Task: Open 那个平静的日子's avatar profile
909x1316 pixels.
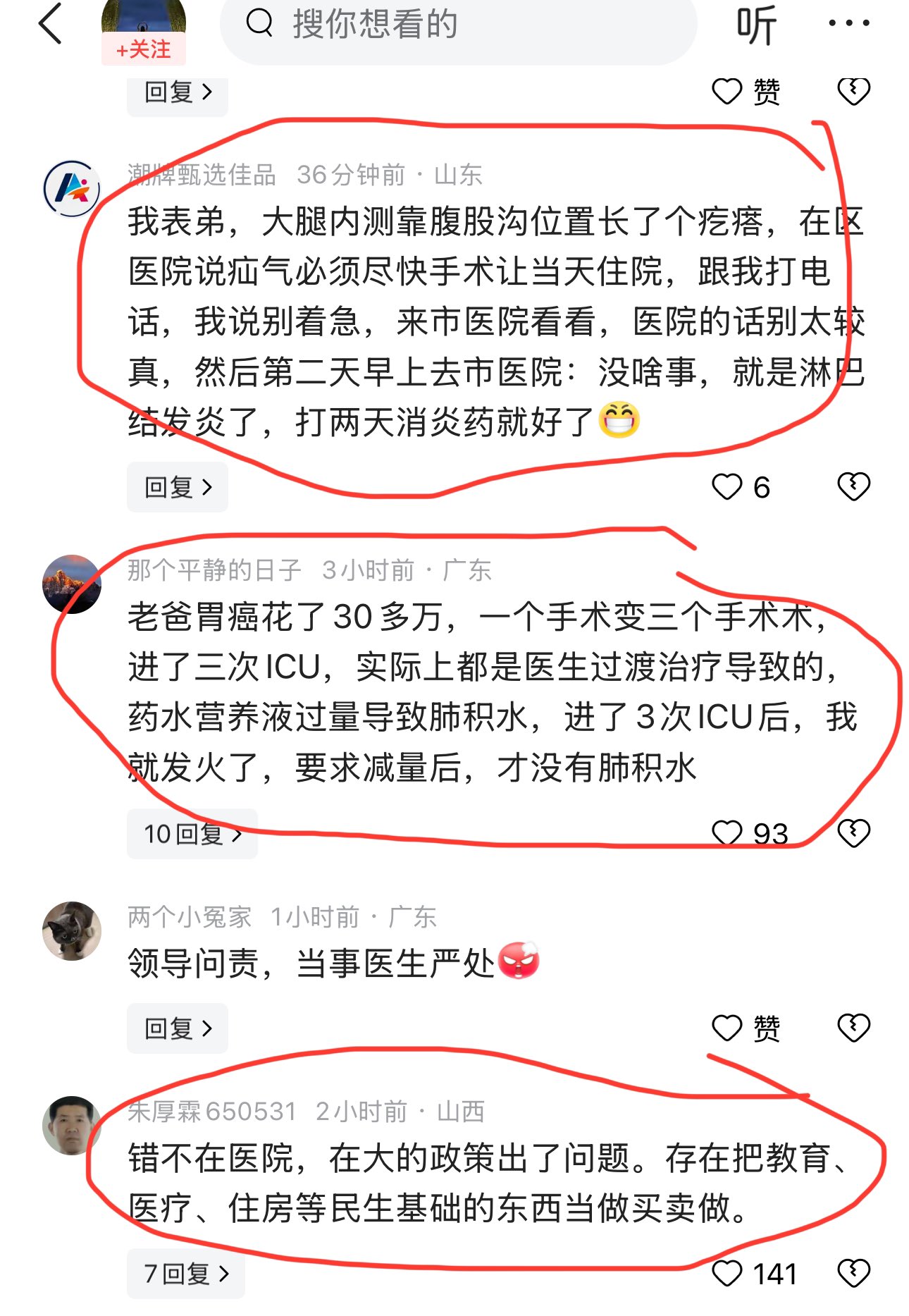Action: [x=72, y=584]
